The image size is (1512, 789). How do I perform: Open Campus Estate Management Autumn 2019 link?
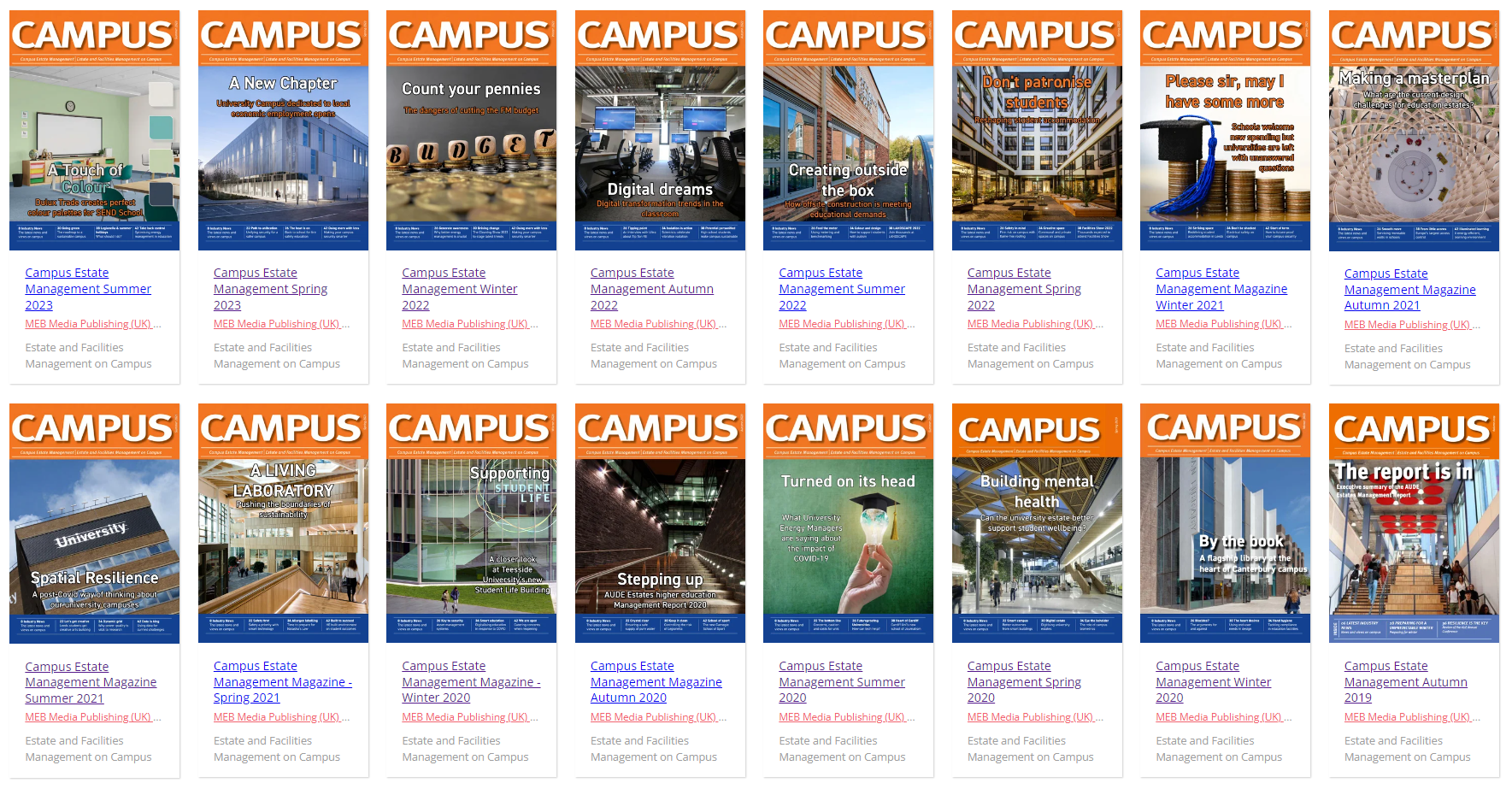[x=1405, y=682]
